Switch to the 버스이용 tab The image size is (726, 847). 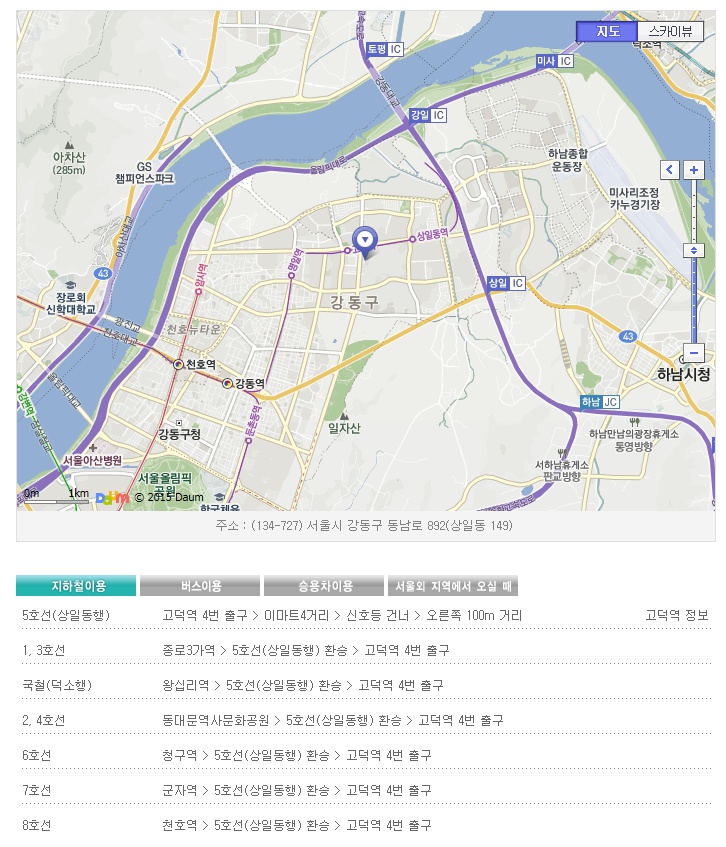199,586
